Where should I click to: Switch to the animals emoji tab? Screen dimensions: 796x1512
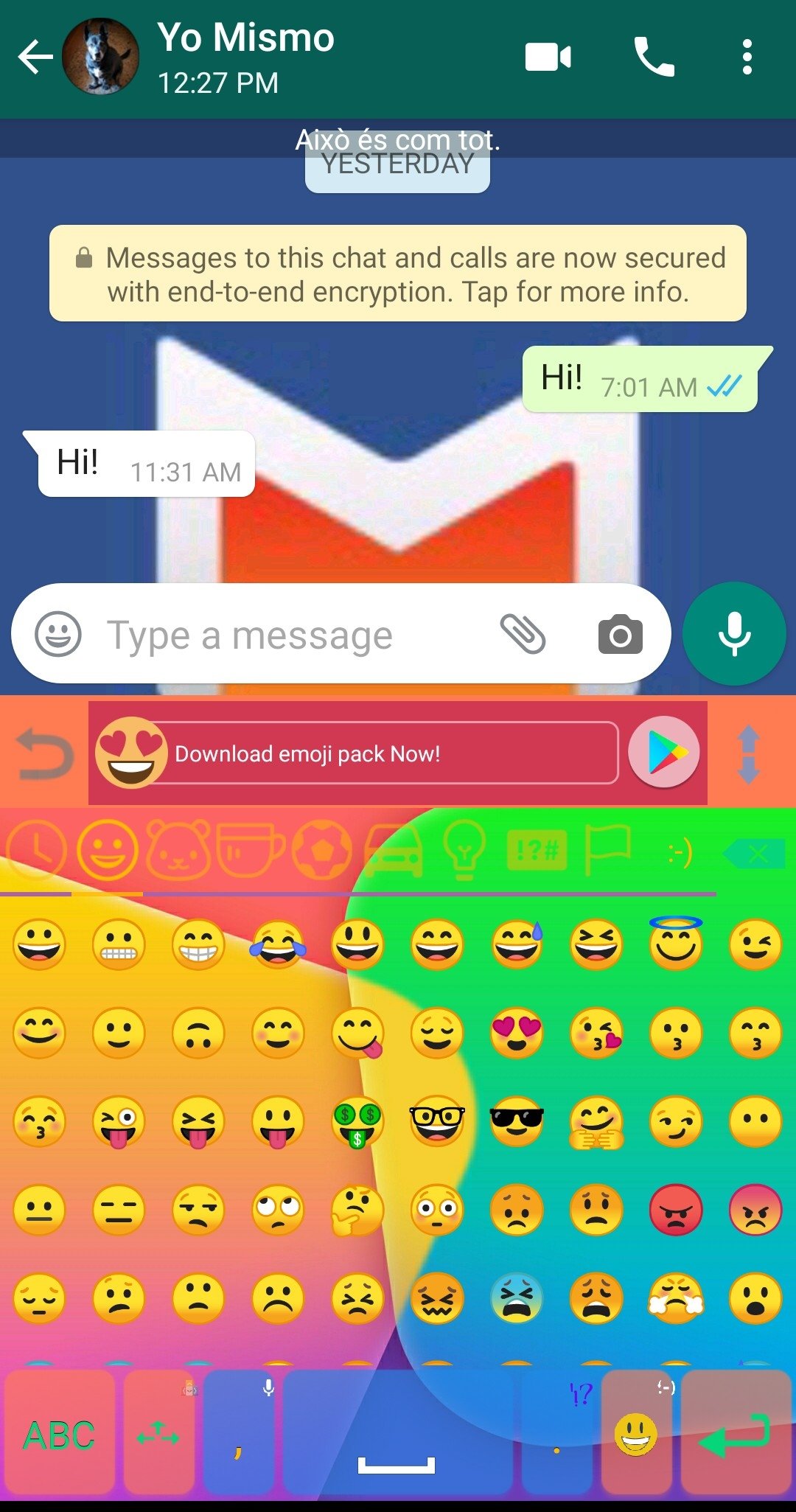point(179,851)
